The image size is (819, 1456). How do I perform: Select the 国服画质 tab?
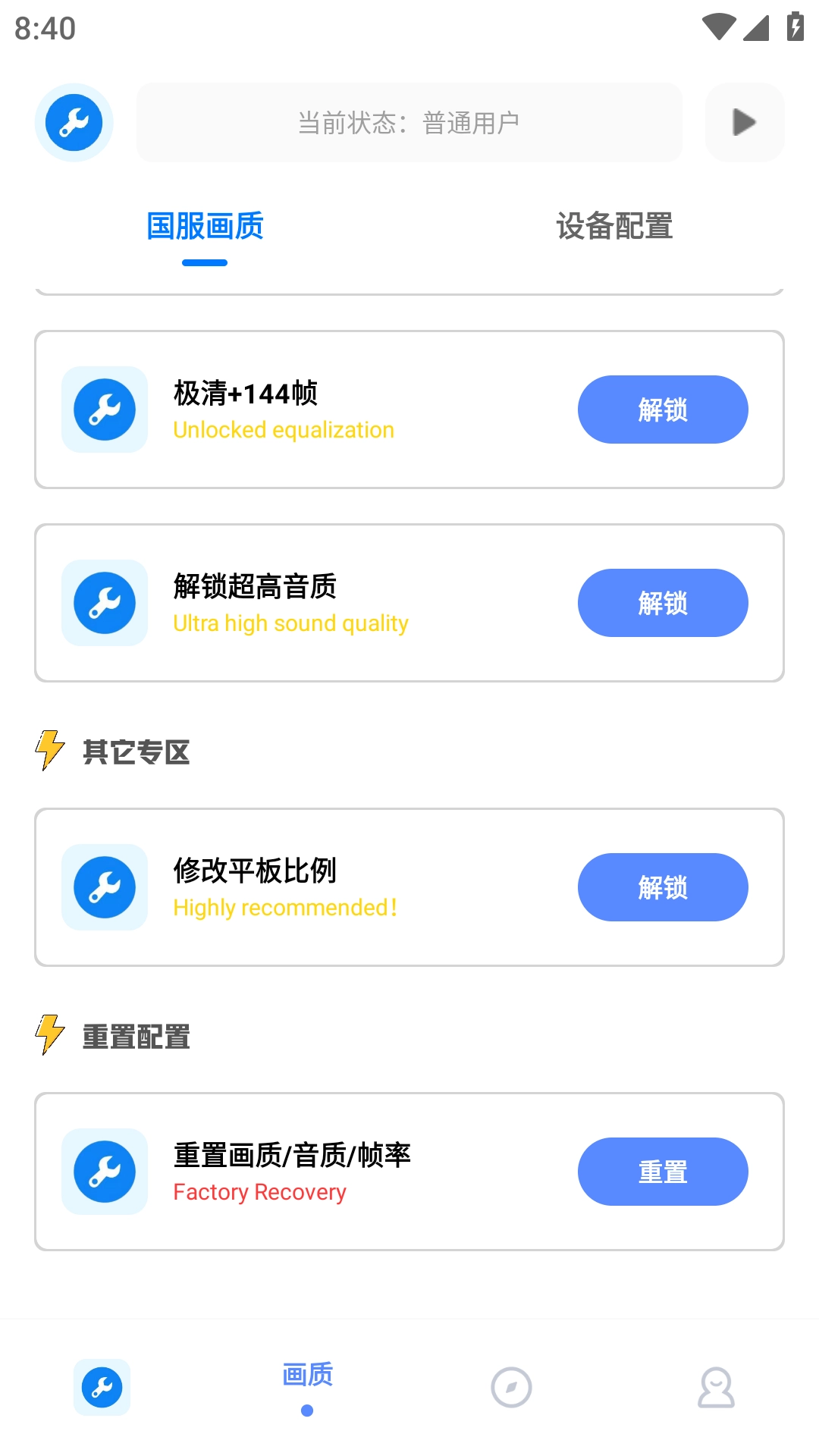[x=205, y=226]
